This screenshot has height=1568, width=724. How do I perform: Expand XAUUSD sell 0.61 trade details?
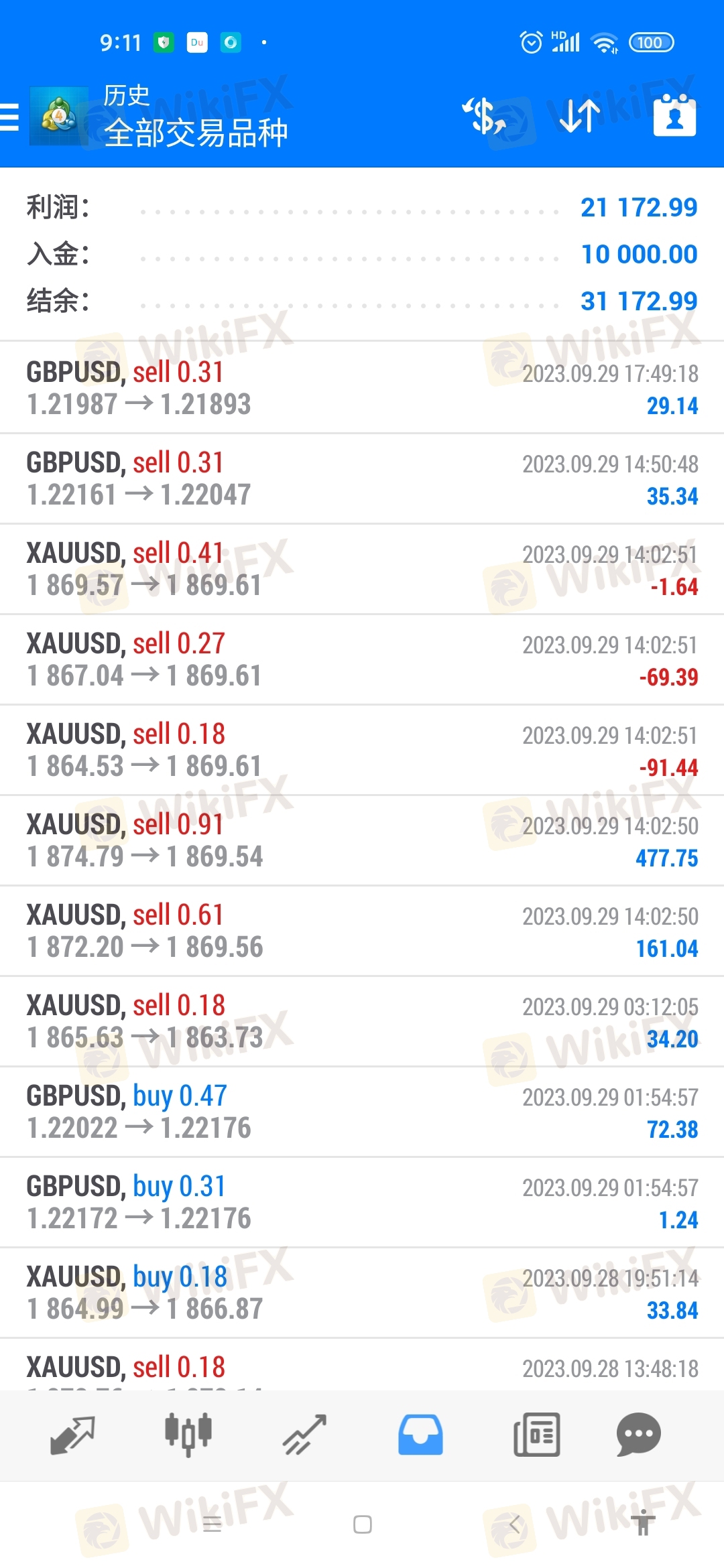pos(362,931)
